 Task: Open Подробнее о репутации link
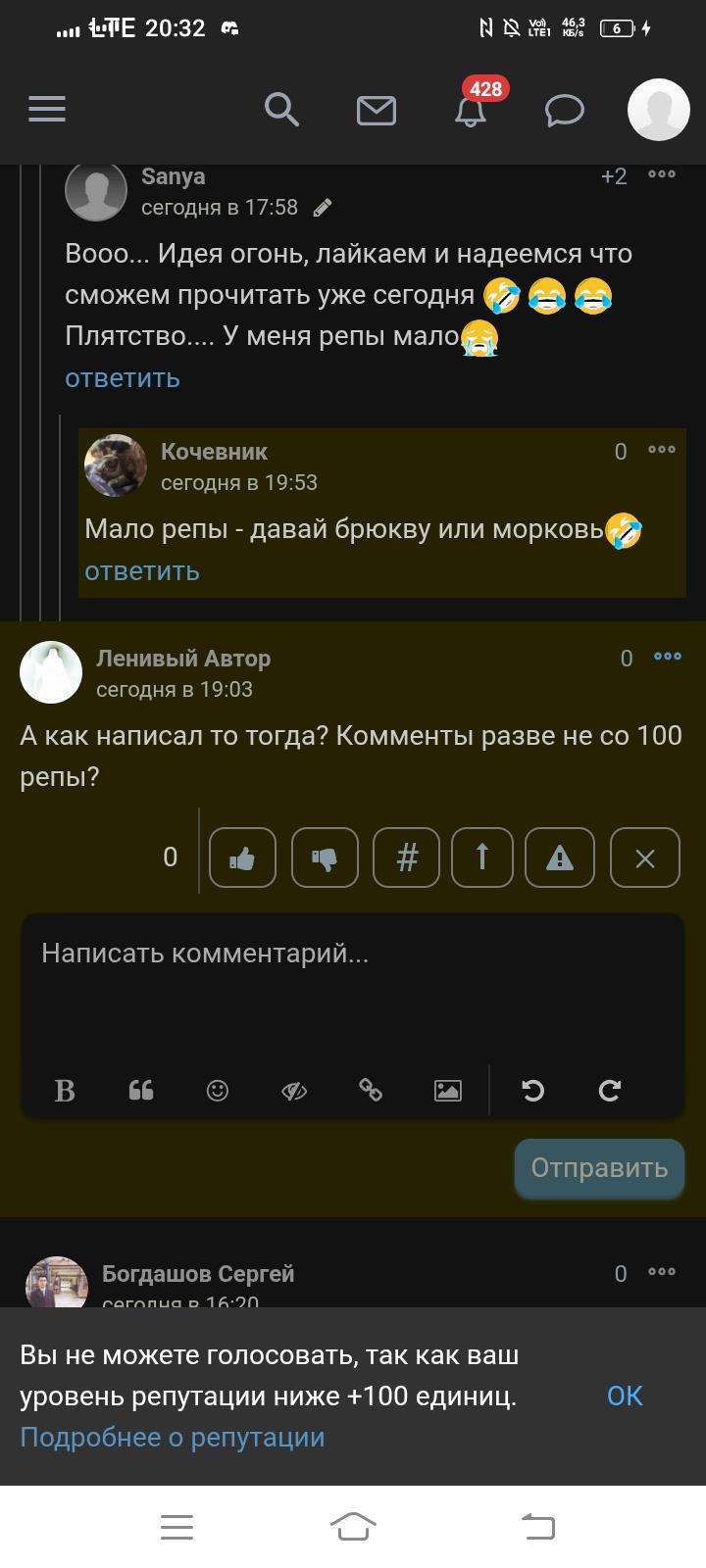173,1438
